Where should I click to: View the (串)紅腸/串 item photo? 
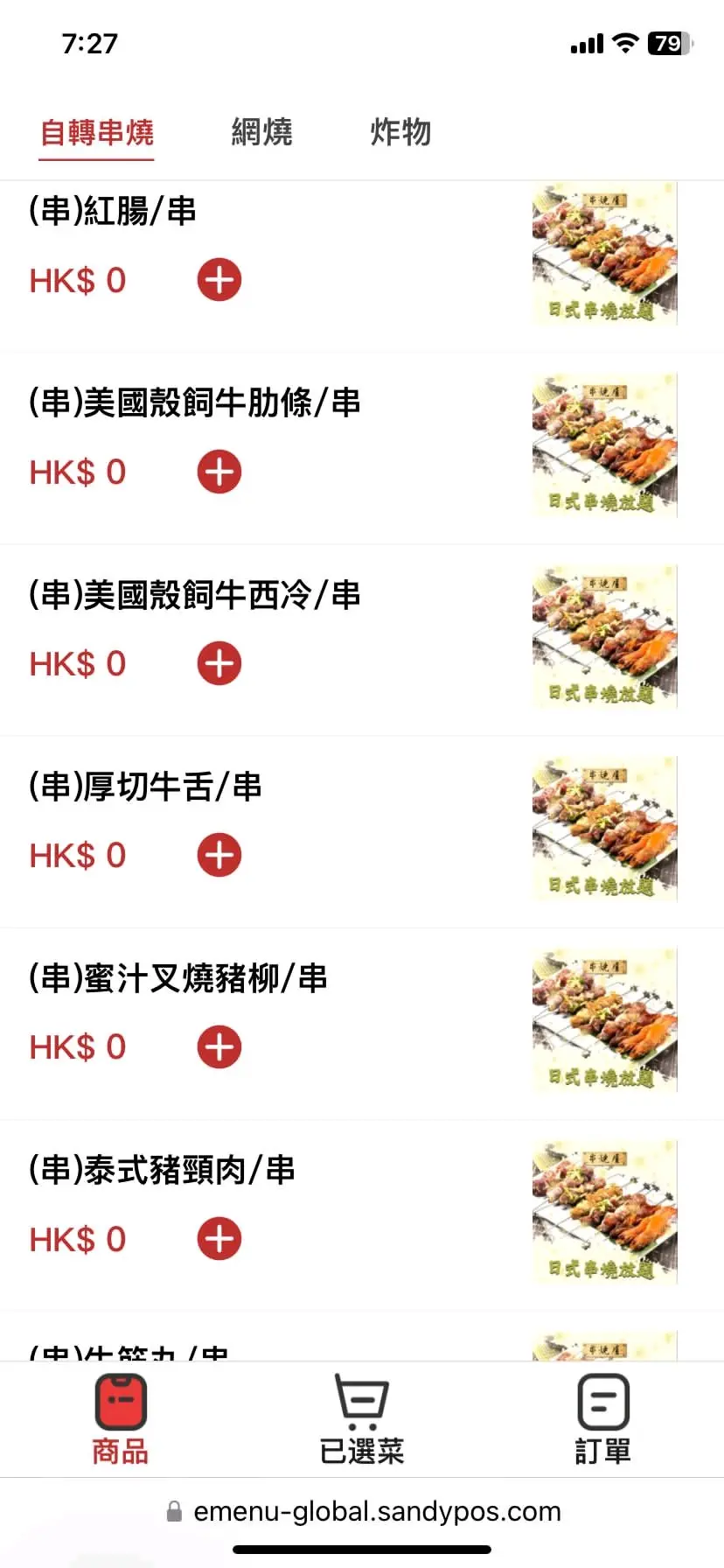604,254
